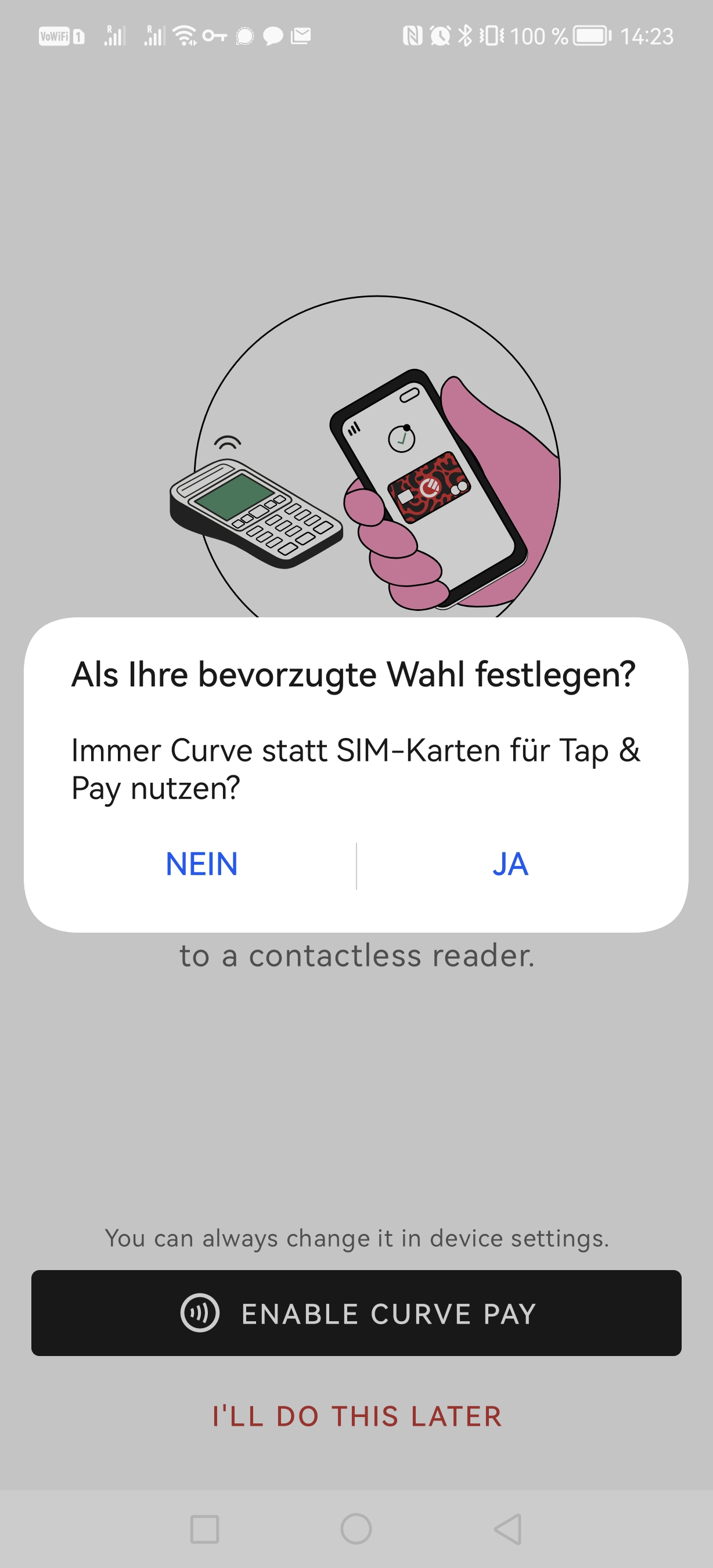Choose I'll do this later

coord(356,1416)
